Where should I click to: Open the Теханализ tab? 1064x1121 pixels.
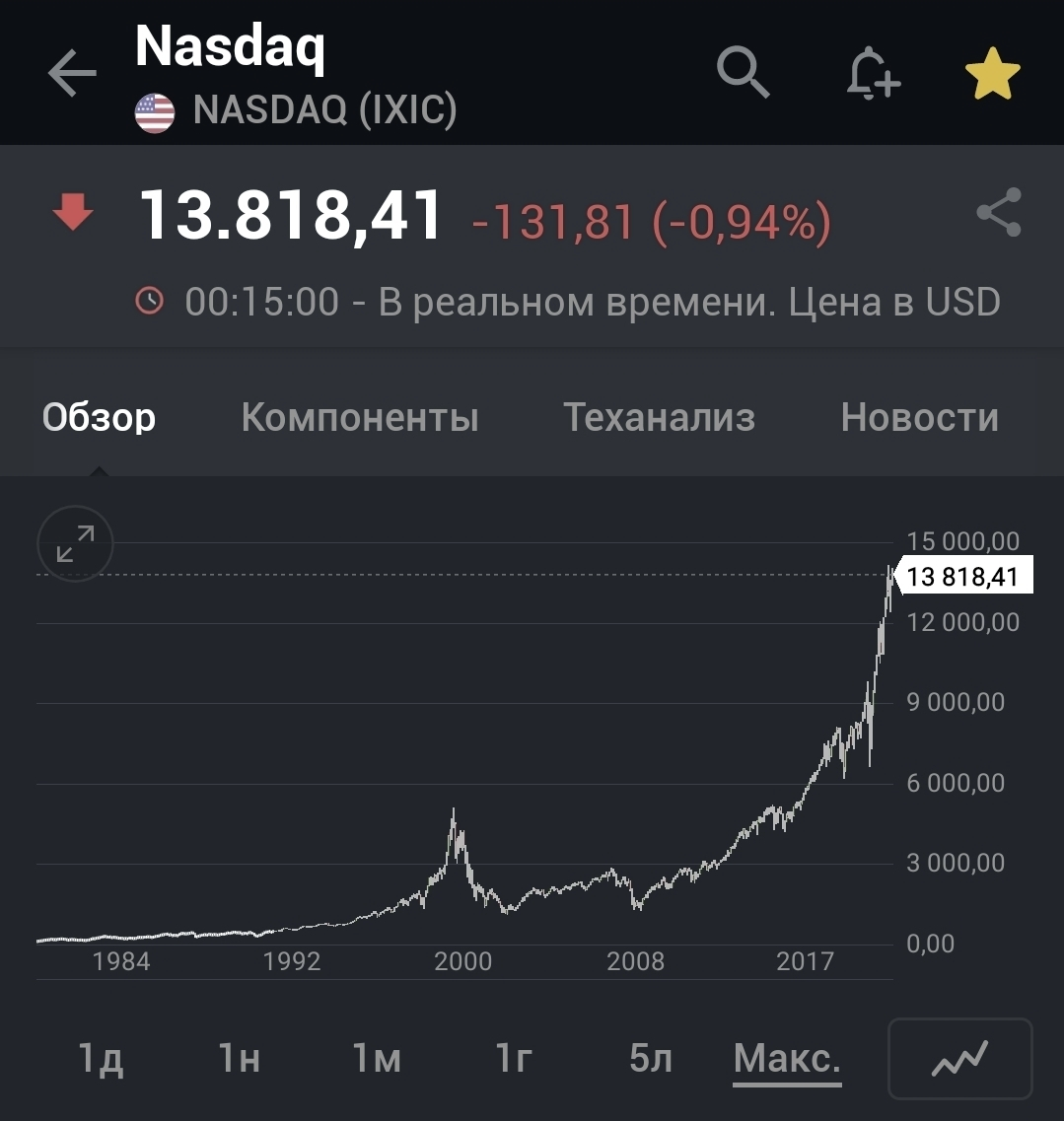659,417
